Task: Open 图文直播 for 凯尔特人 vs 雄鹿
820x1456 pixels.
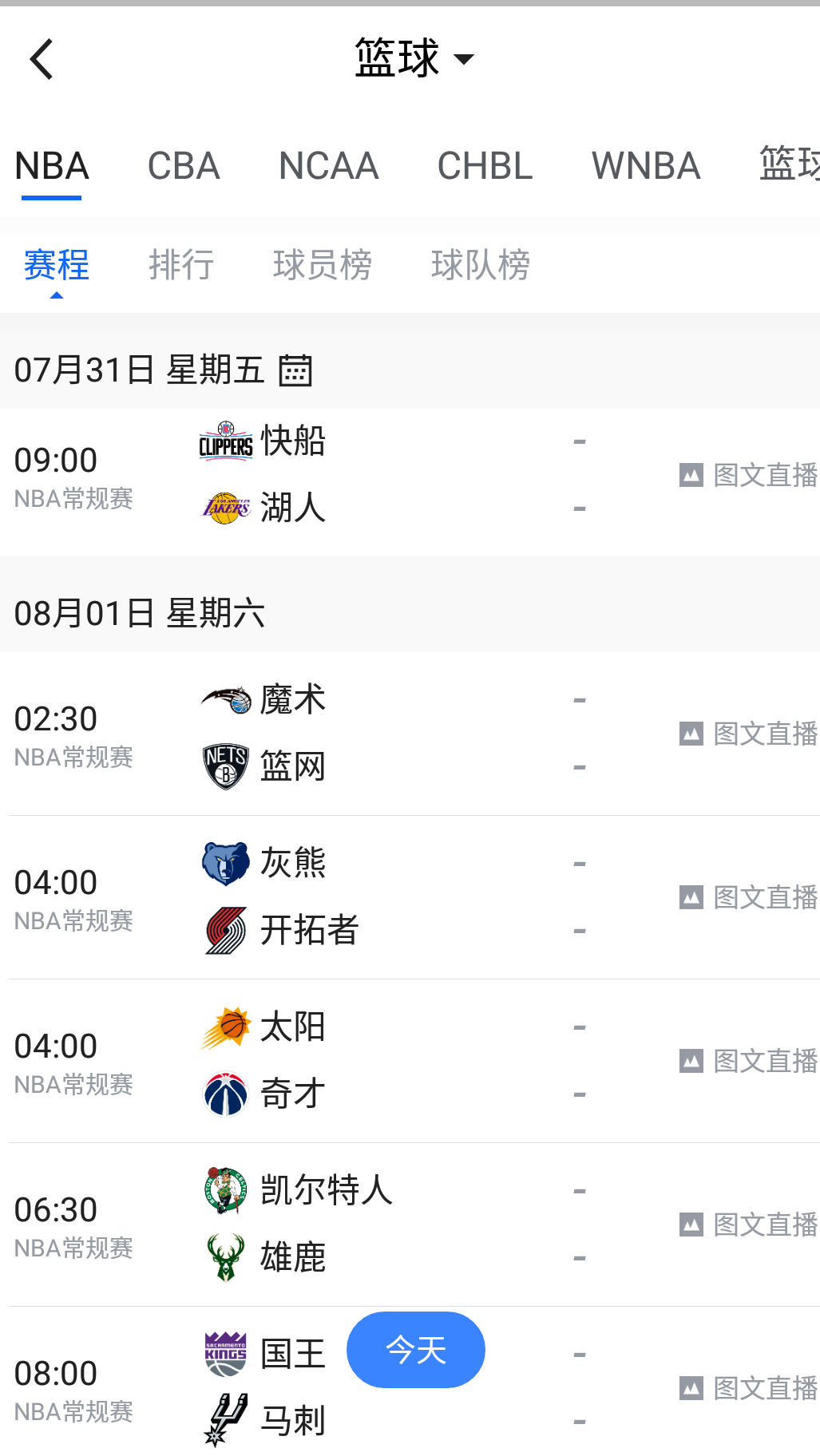Action: click(x=749, y=1225)
